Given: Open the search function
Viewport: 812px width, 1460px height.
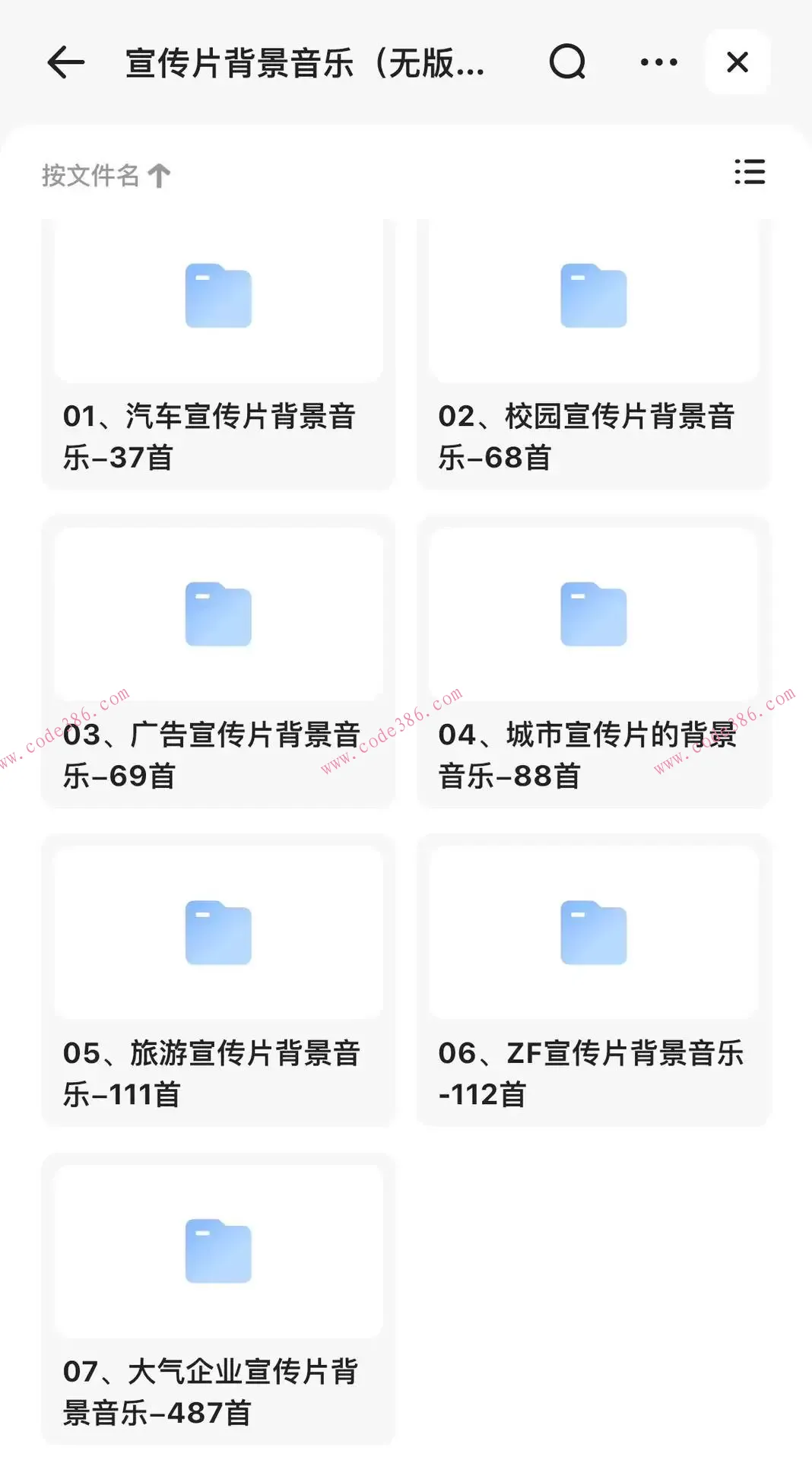Looking at the screenshot, I should point(568,62).
